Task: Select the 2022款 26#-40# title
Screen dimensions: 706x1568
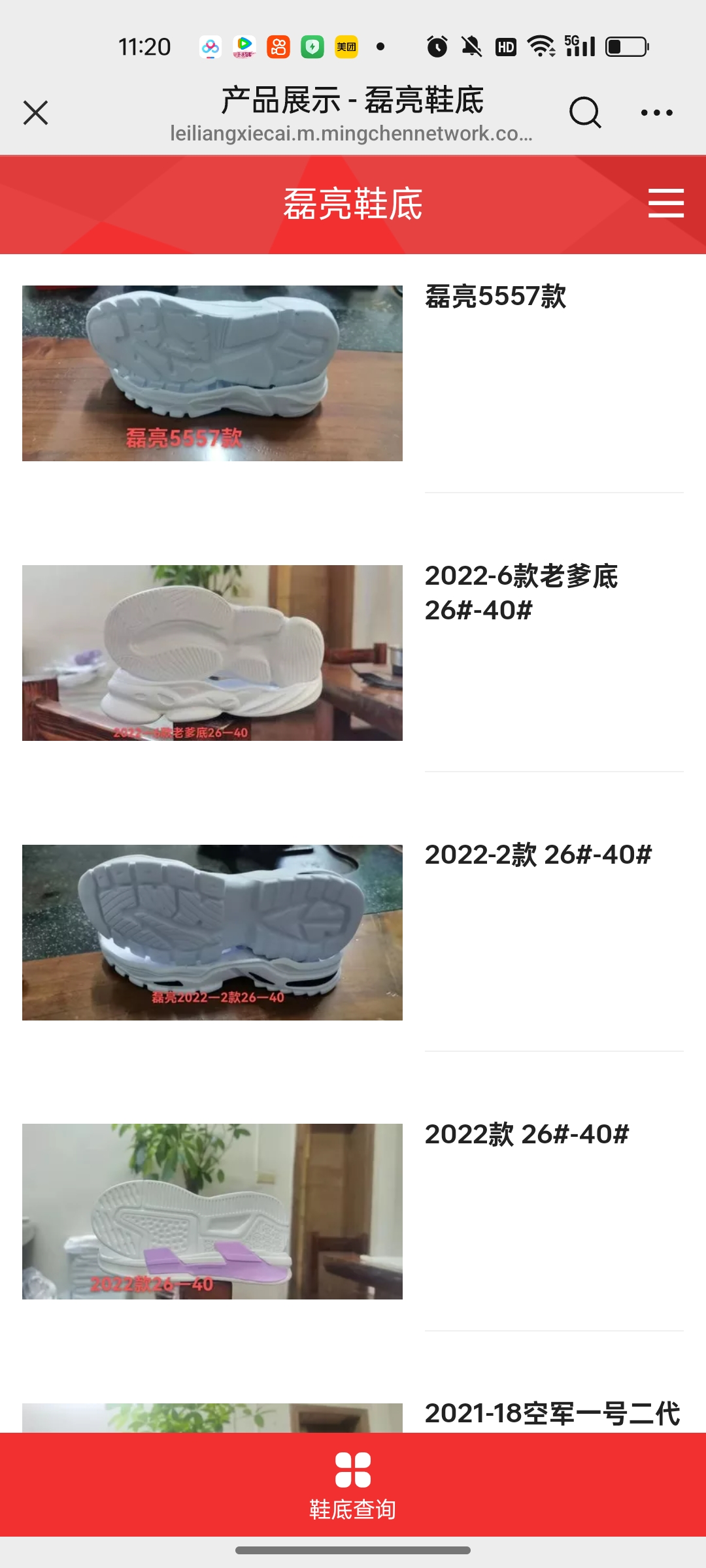Action: pos(526,1134)
